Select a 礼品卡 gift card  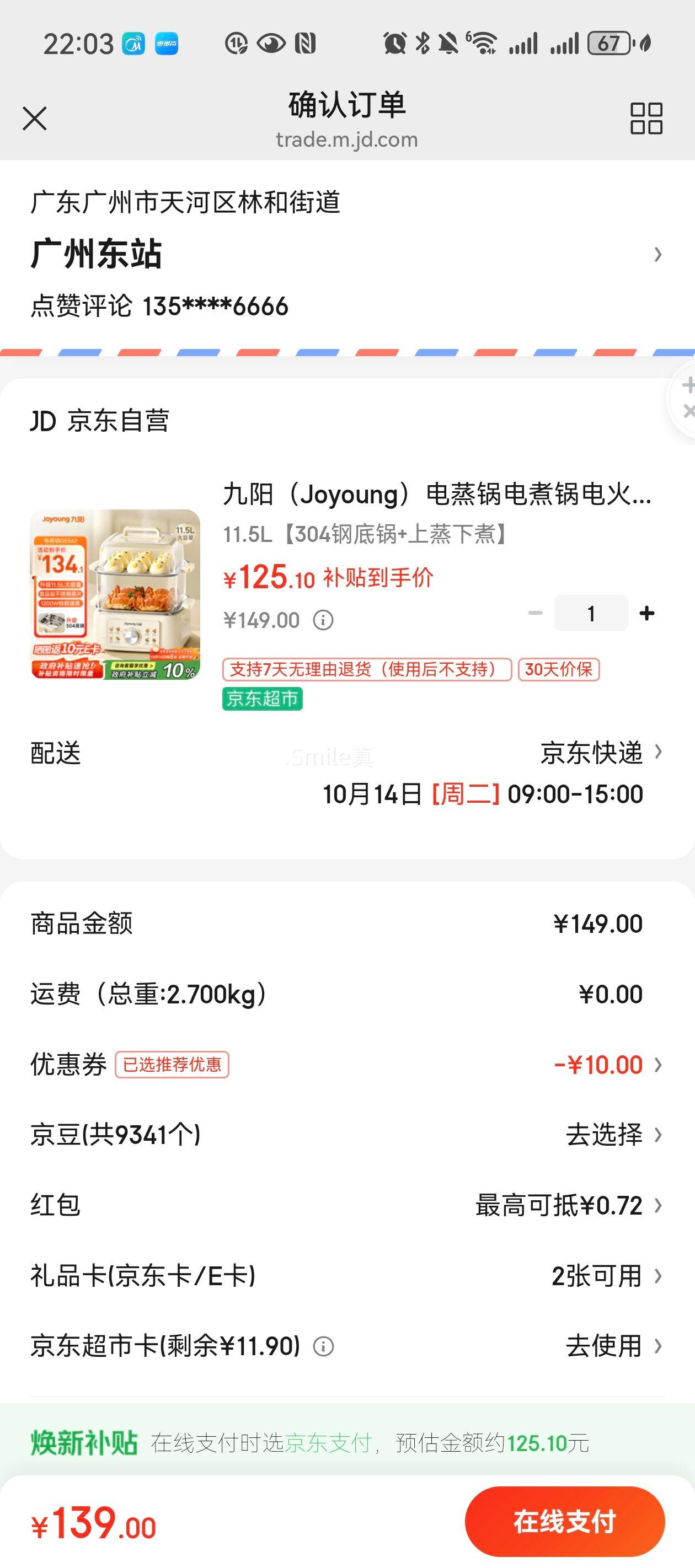(x=605, y=1276)
